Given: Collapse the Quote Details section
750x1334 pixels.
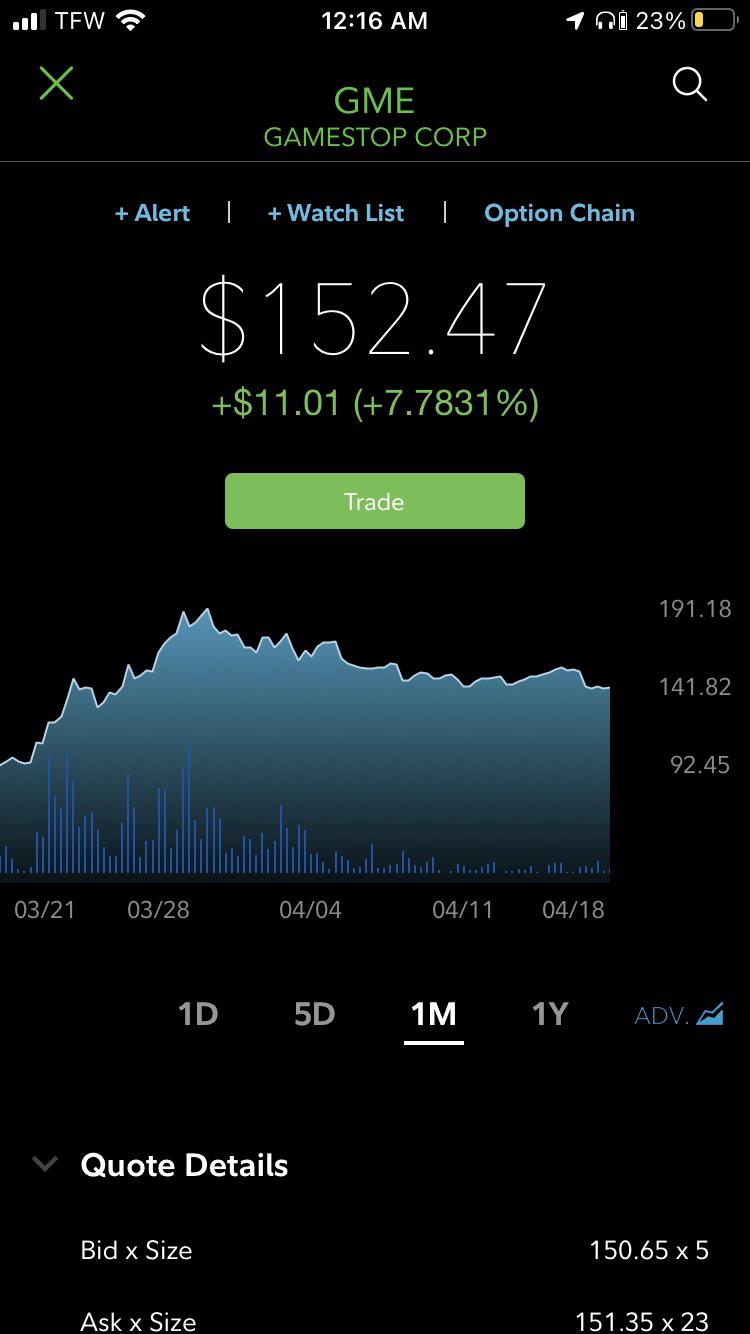Looking at the screenshot, I should [45, 1164].
